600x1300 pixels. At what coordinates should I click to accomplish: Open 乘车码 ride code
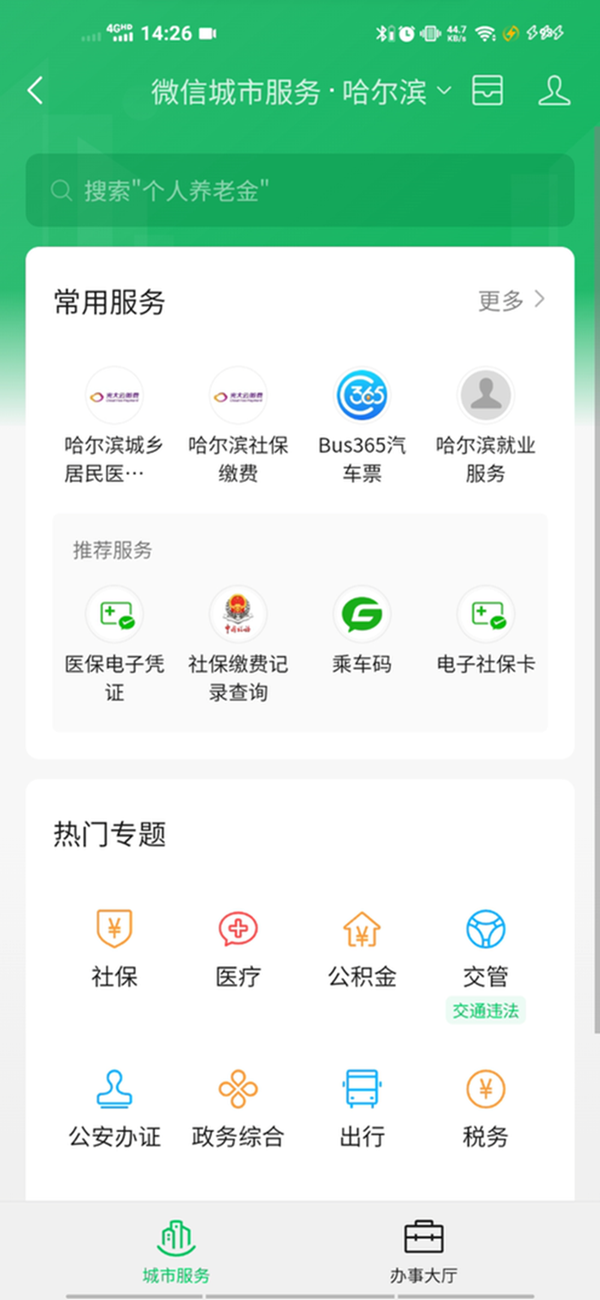(x=361, y=632)
